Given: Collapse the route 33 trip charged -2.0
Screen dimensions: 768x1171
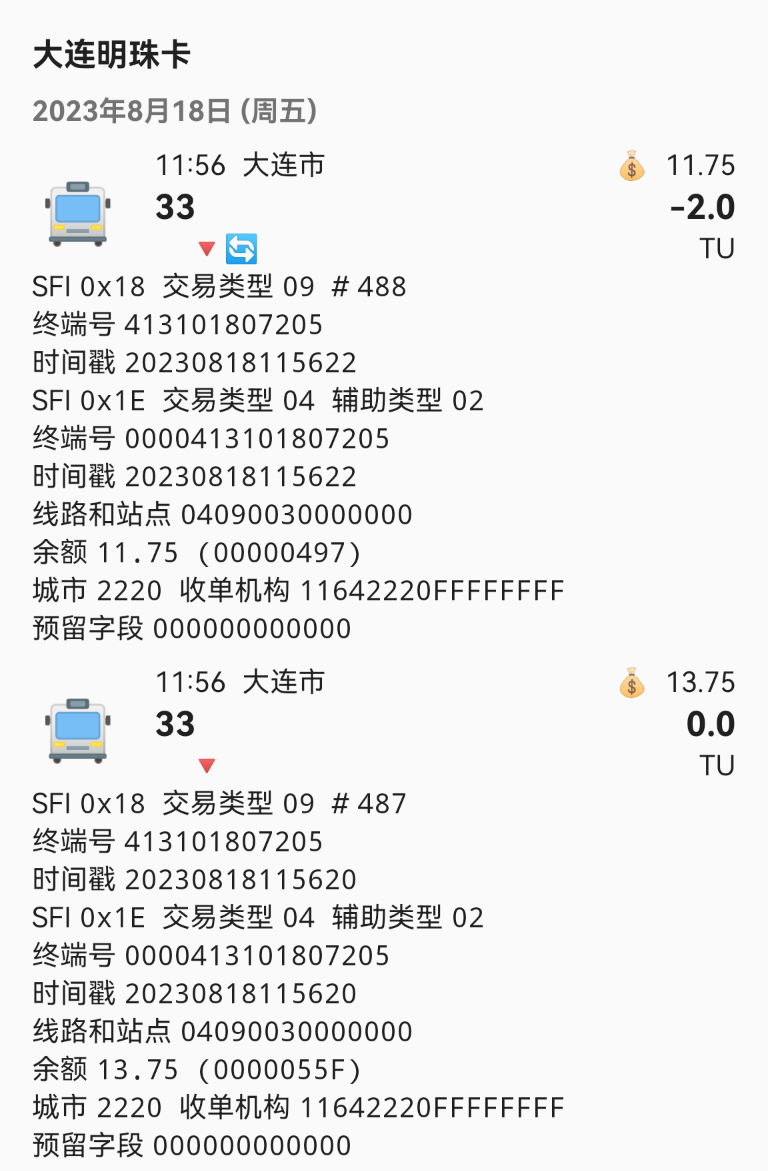Looking at the screenshot, I should point(207,248).
